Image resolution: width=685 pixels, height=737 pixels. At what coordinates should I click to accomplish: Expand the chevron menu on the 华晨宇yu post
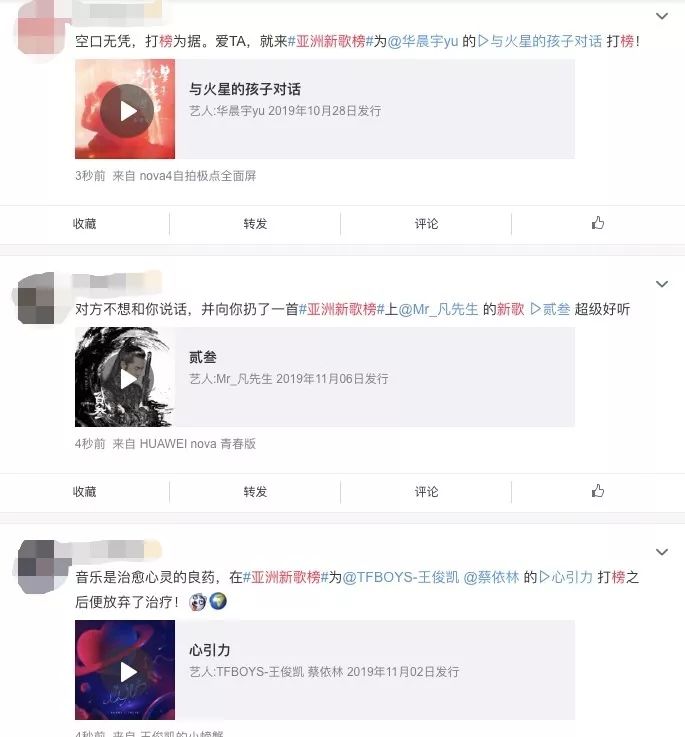[x=661, y=17]
